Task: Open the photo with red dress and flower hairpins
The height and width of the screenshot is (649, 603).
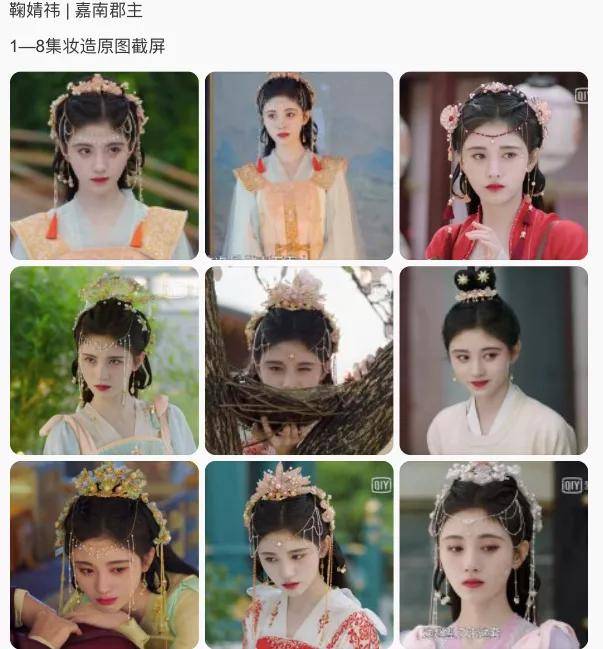Action: tap(493, 166)
